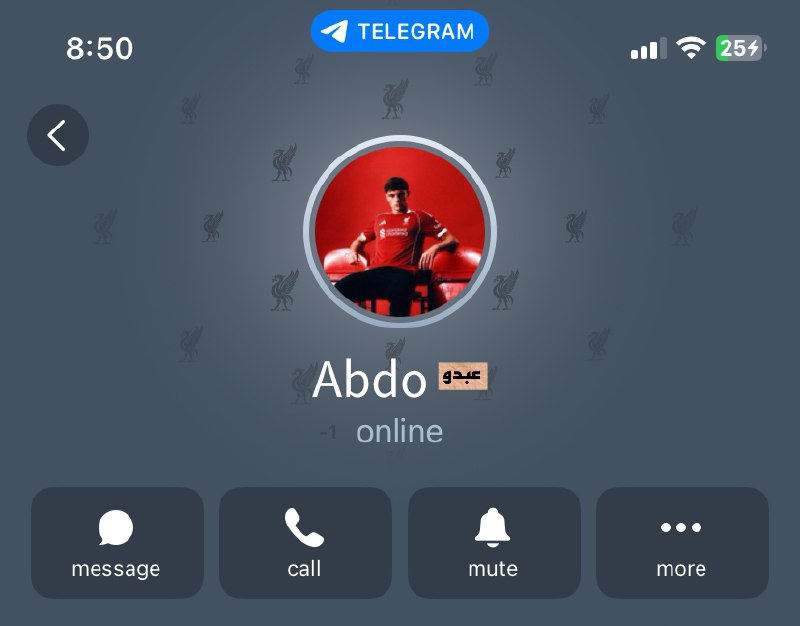Tap the Telegram pill in status bar
The image size is (800, 626).
tap(400, 31)
